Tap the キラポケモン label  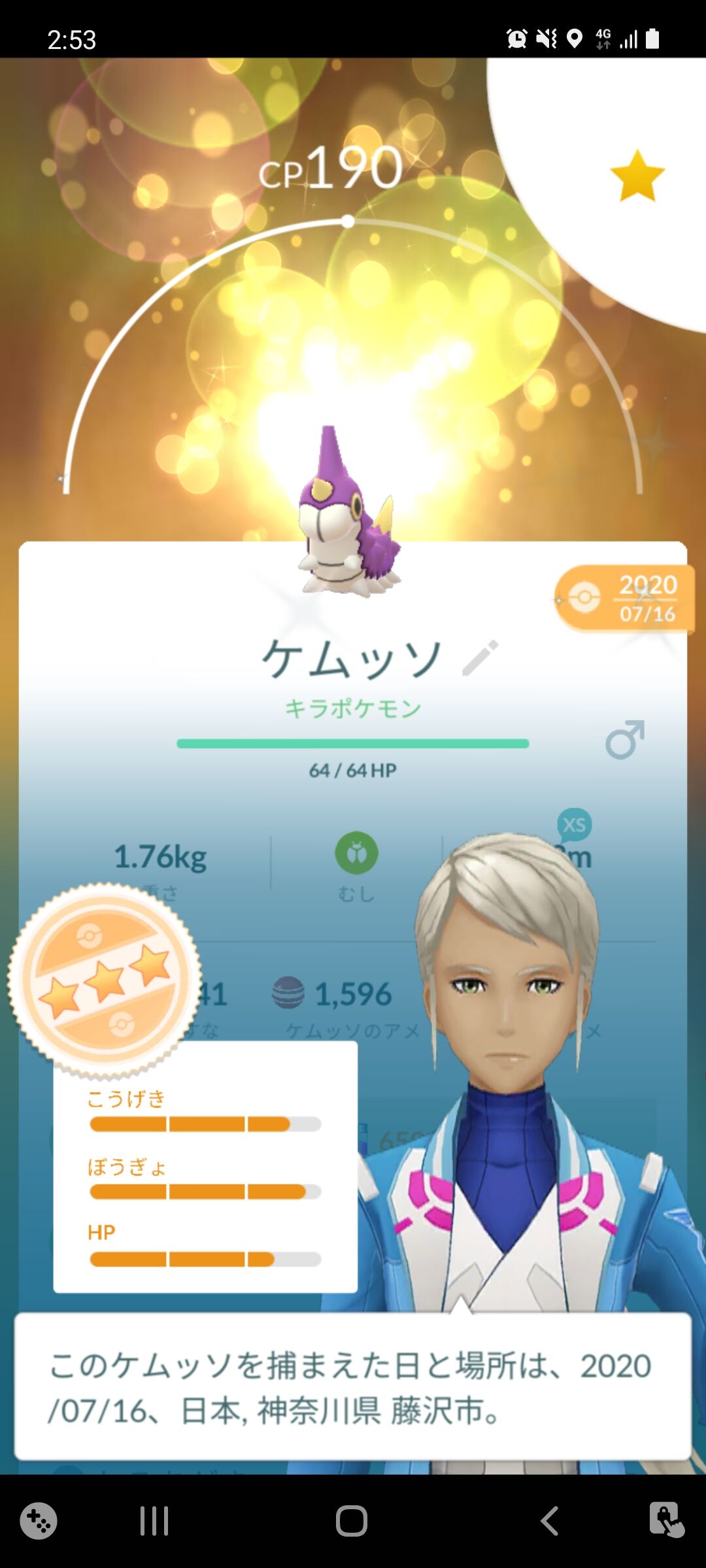(x=353, y=707)
